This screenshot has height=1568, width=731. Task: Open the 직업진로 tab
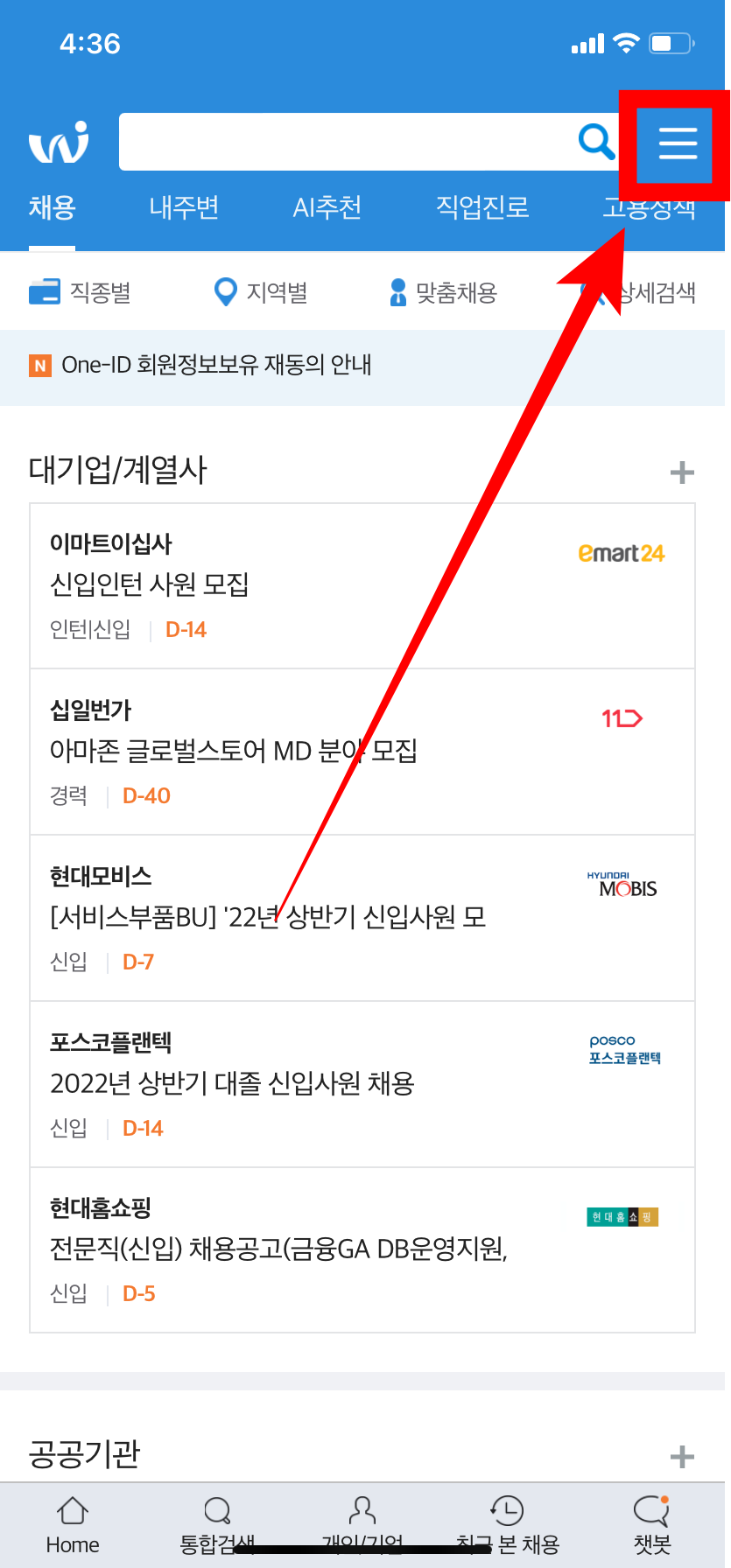[481, 207]
